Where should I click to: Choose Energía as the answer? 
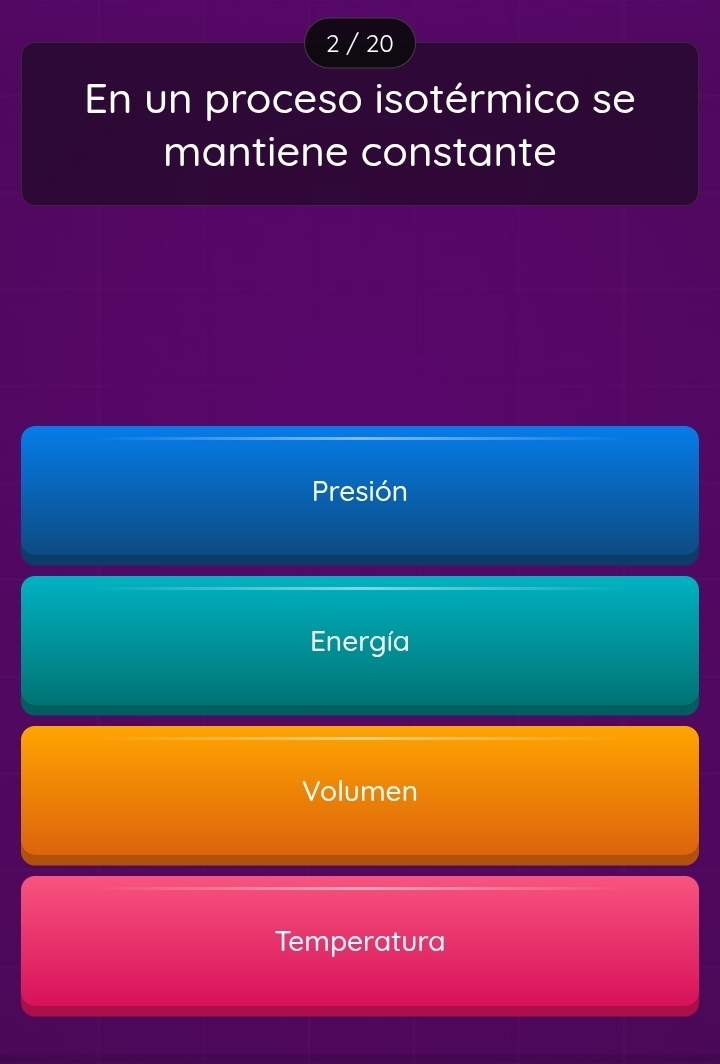(x=360, y=641)
